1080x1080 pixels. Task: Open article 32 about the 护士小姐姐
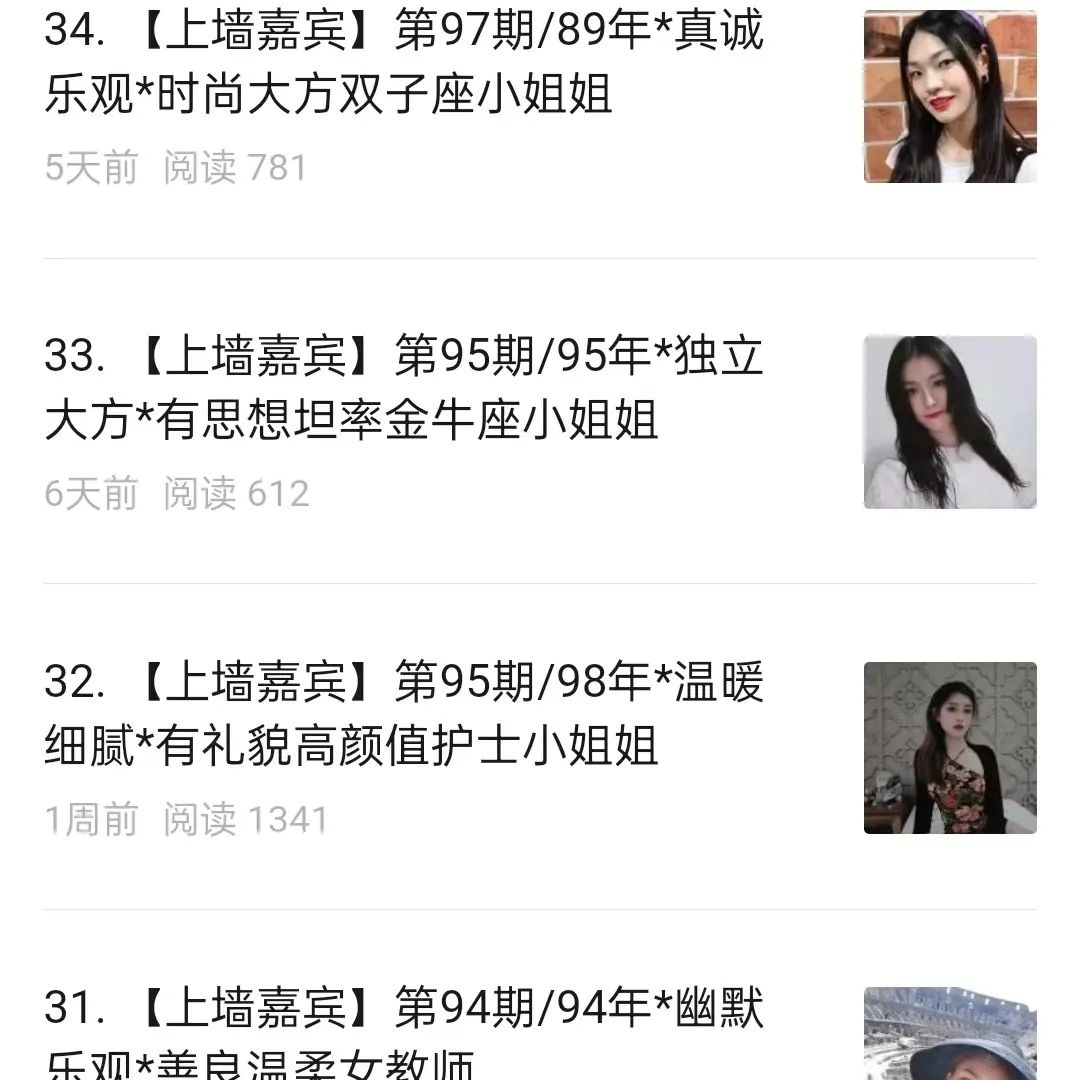tap(404, 714)
